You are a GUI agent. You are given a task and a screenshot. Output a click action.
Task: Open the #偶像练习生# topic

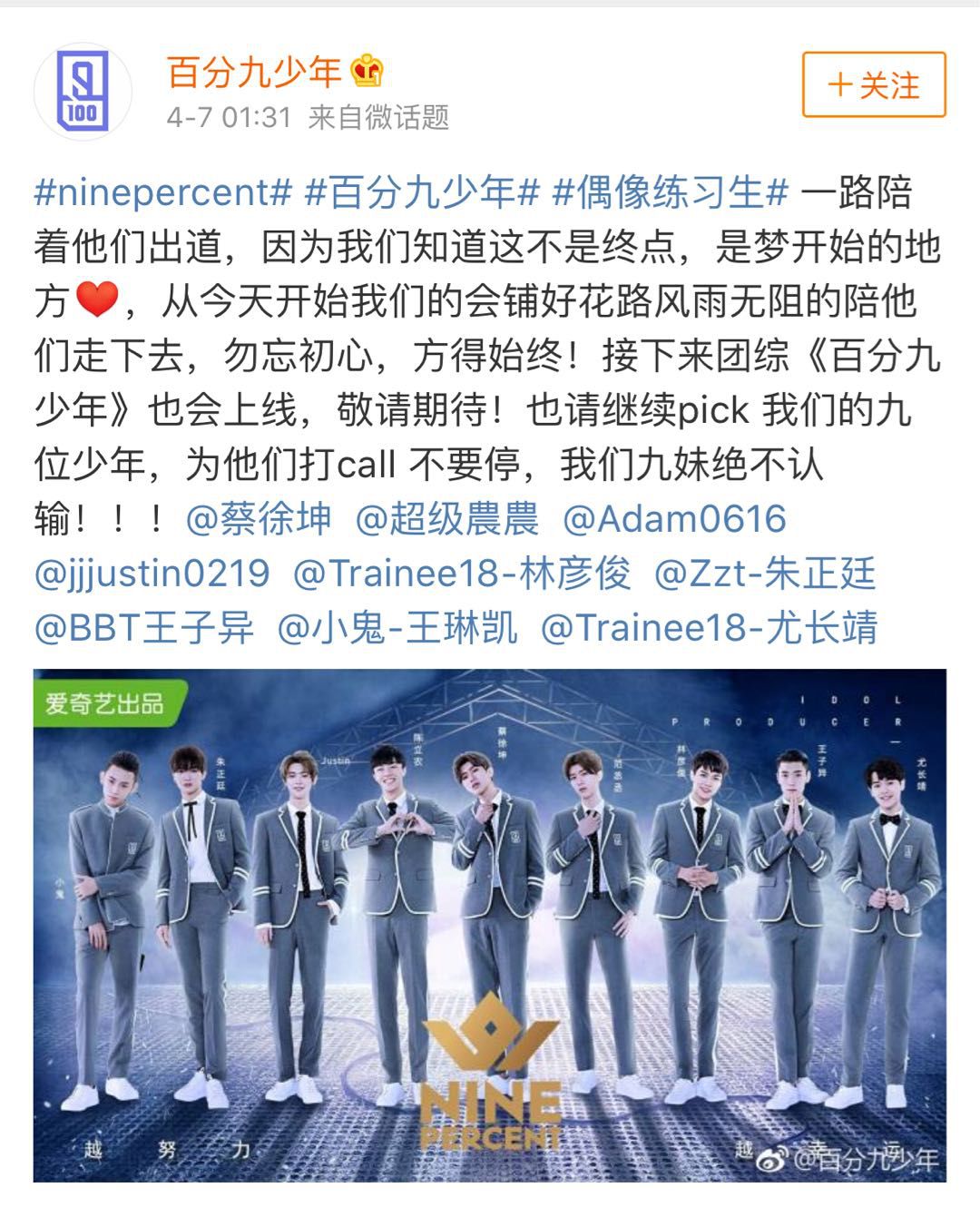point(671,192)
